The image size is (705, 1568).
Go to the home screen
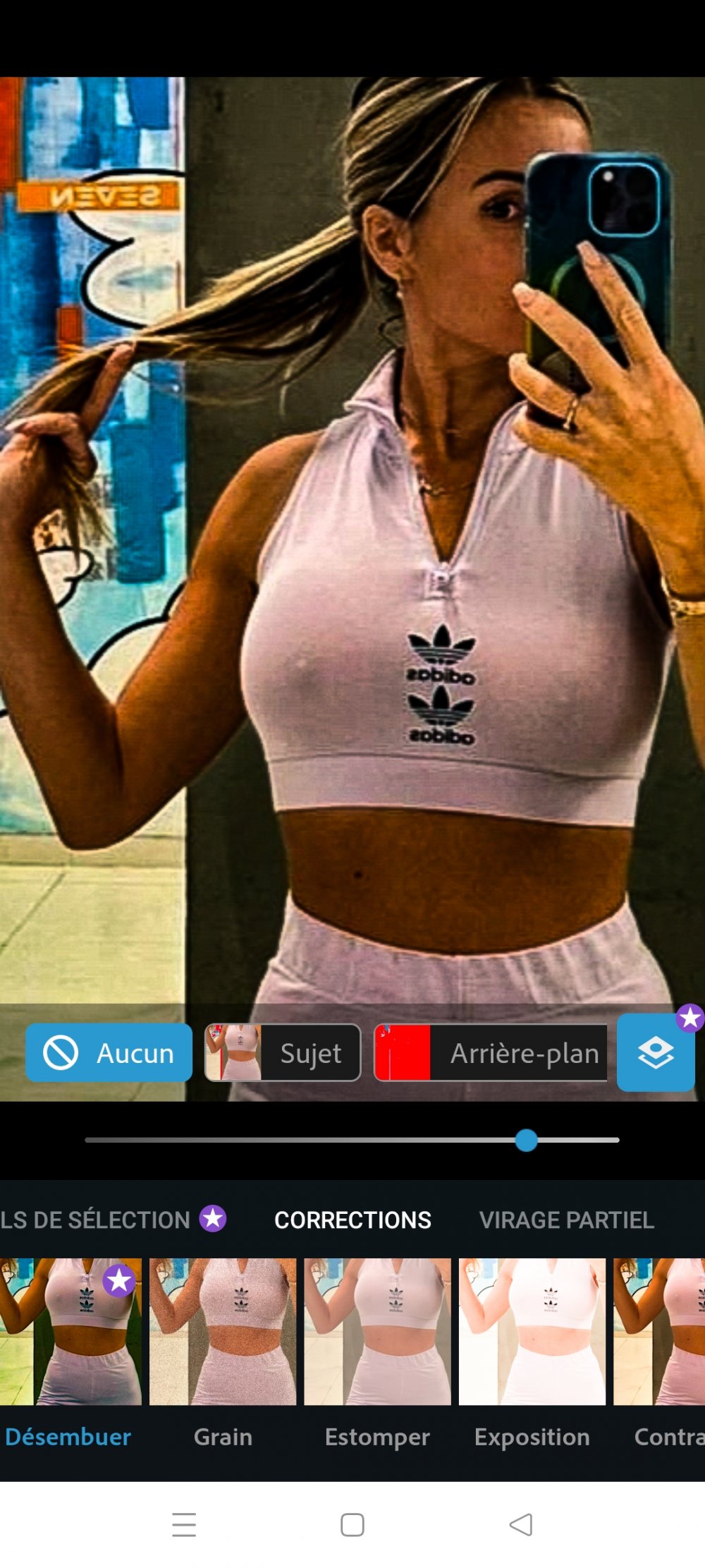(352, 1524)
